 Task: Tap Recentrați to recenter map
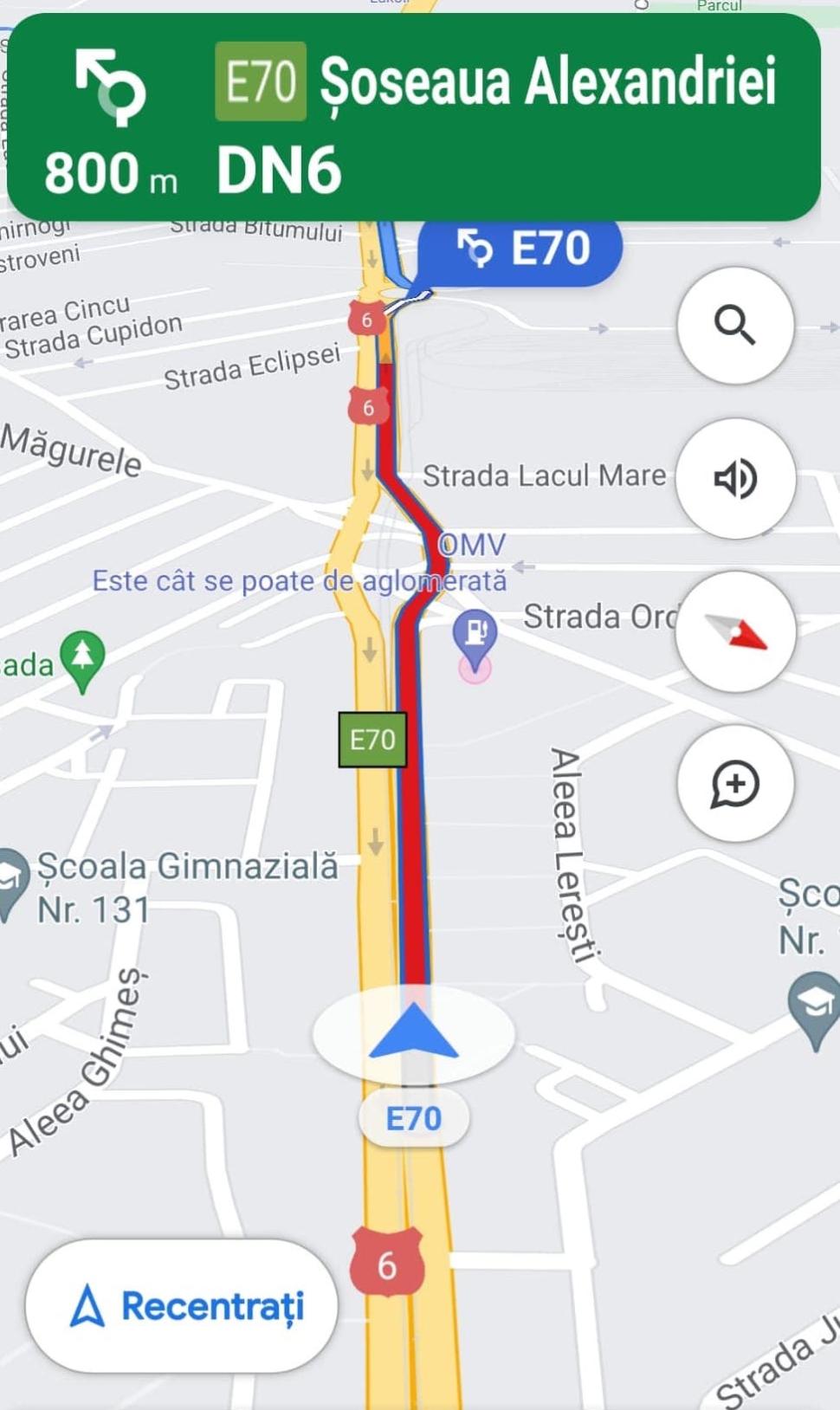coord(182,1306)
